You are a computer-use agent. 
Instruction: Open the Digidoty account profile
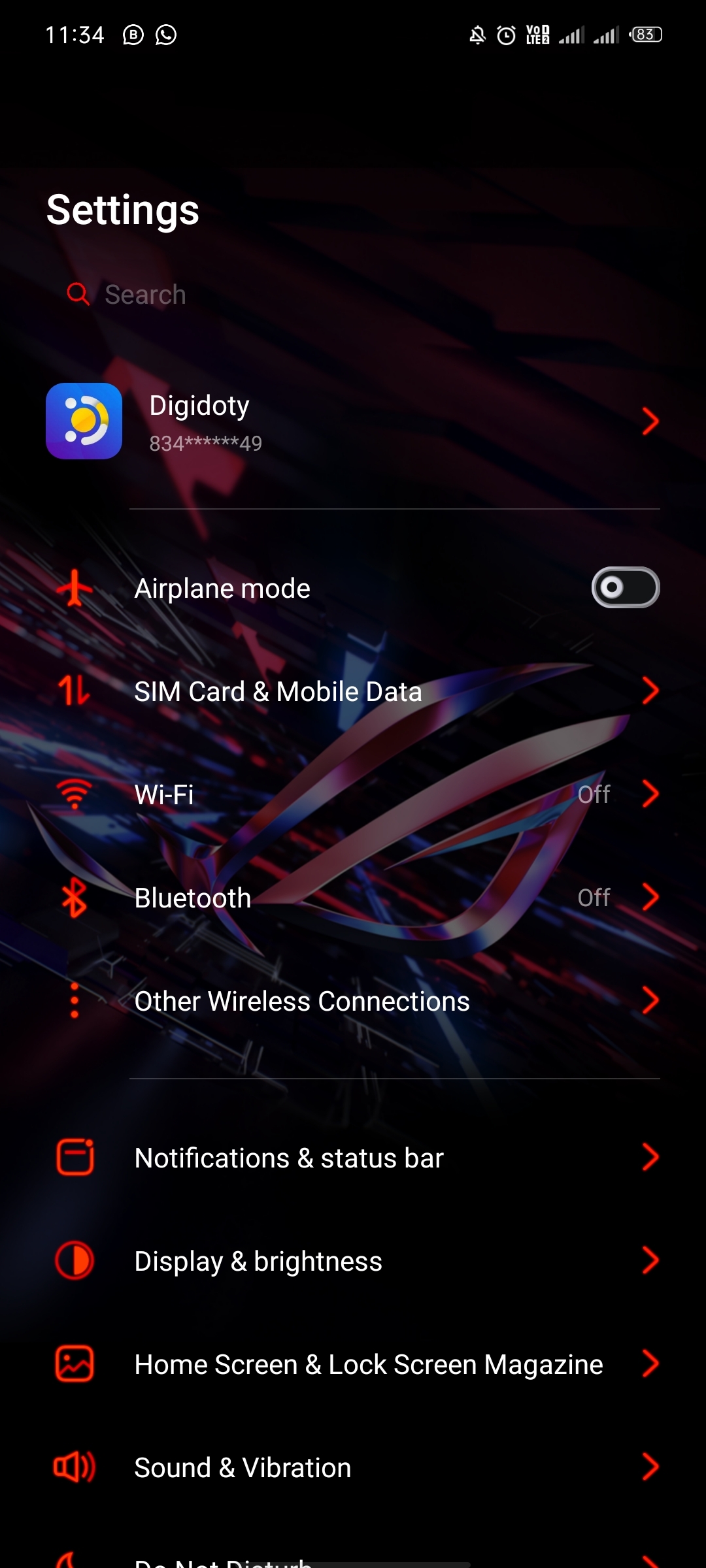pyautogui.click(x=353, y=421)
